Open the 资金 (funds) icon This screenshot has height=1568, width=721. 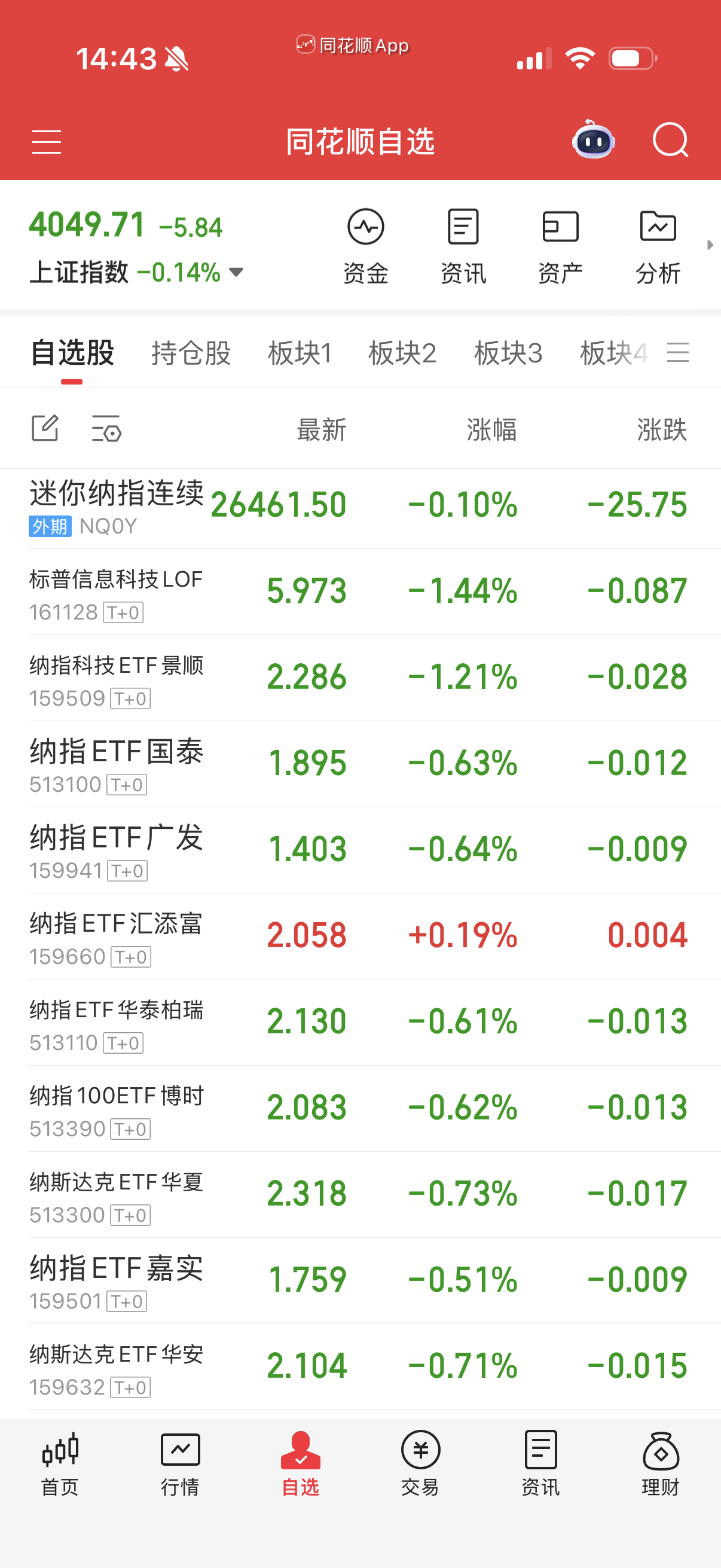point(365,243)
